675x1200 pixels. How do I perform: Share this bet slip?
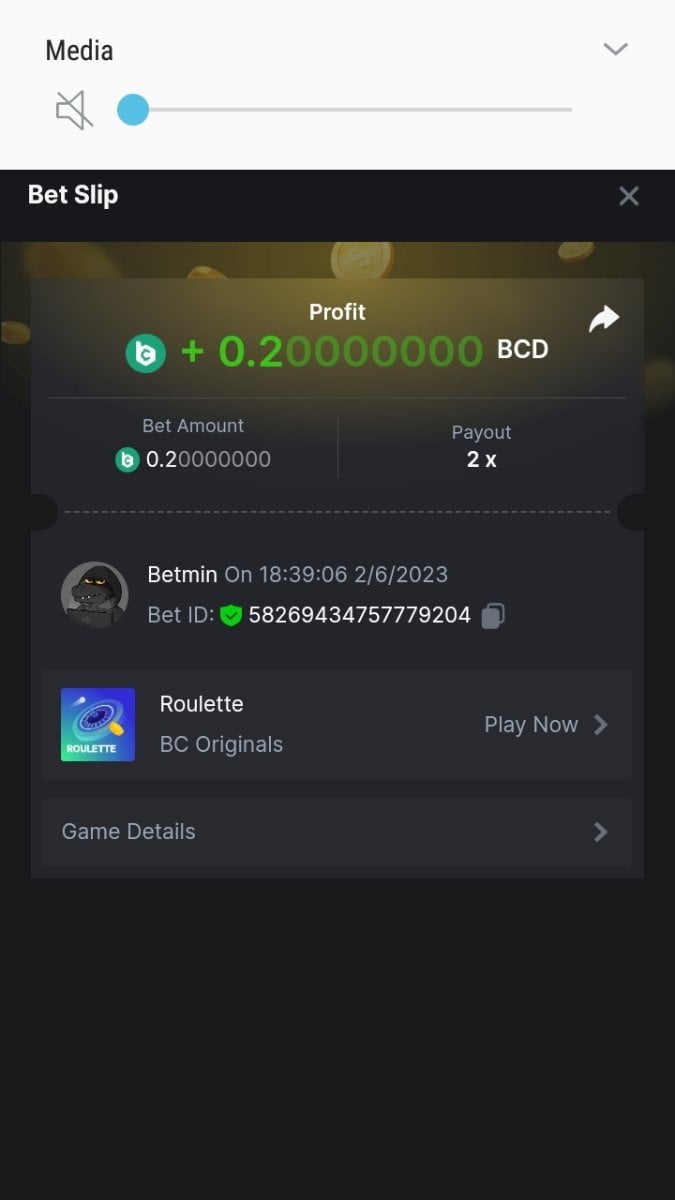604,319
